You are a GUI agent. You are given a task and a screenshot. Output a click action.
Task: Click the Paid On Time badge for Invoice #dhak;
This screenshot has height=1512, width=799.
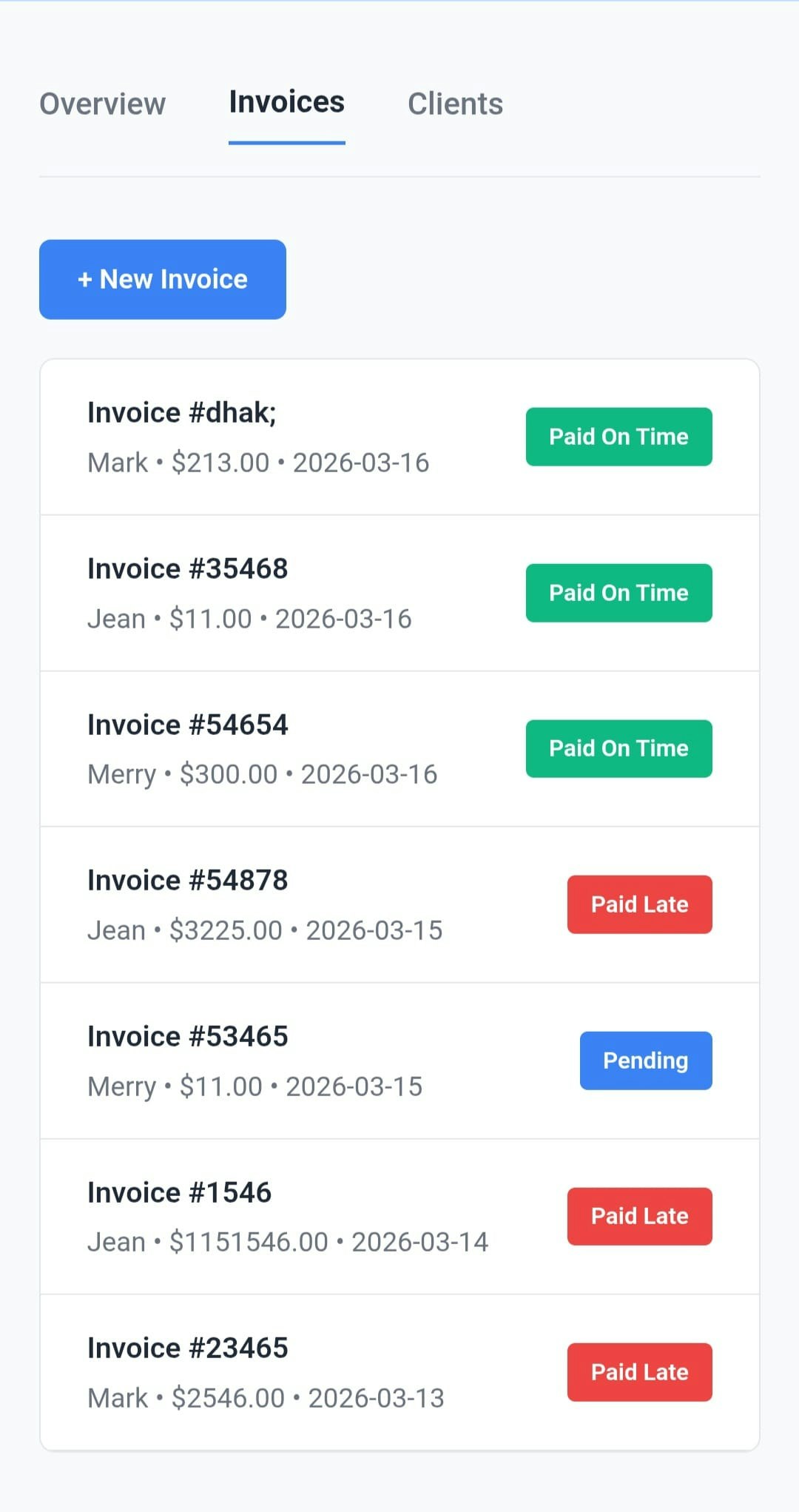(618, 437)
